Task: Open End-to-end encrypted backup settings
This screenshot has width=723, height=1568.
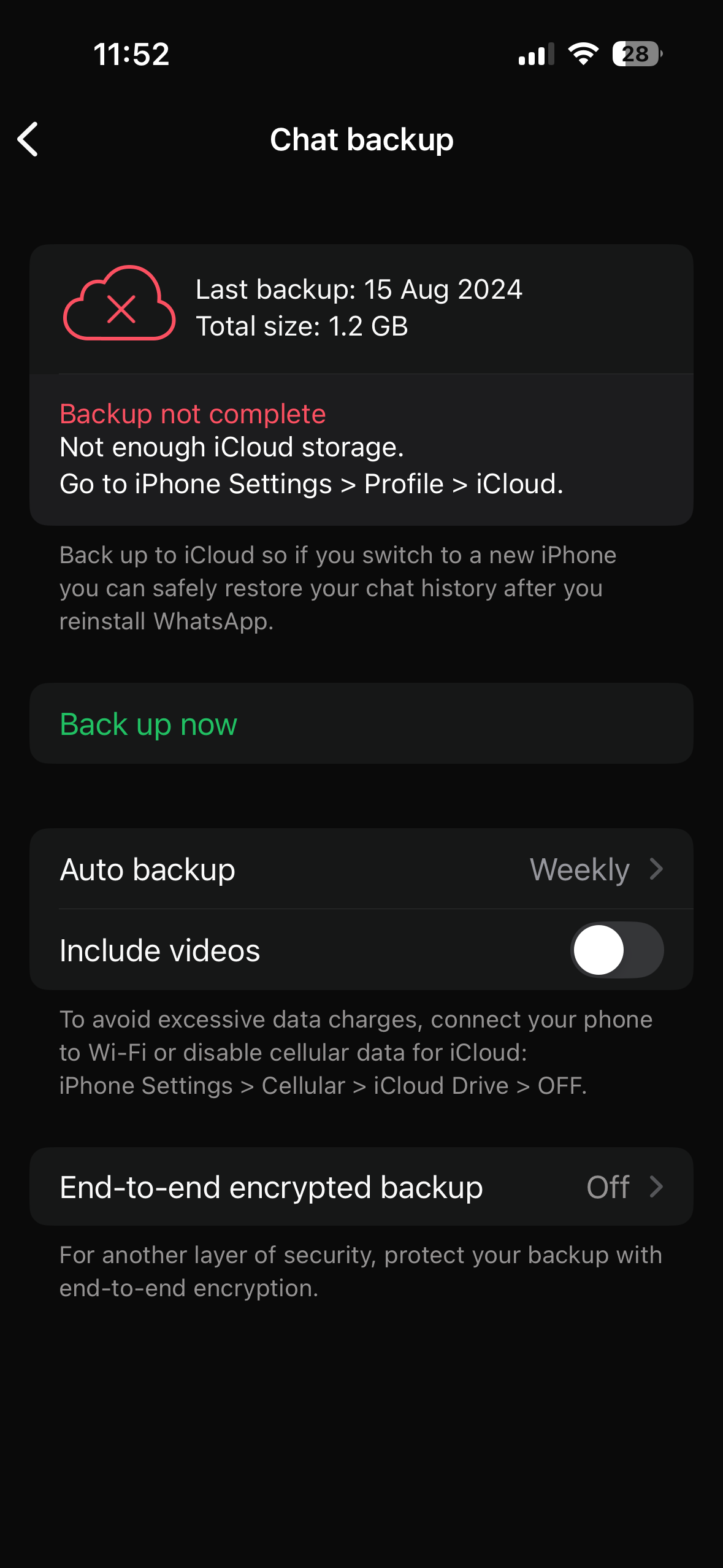Action: coord(361,1186)
